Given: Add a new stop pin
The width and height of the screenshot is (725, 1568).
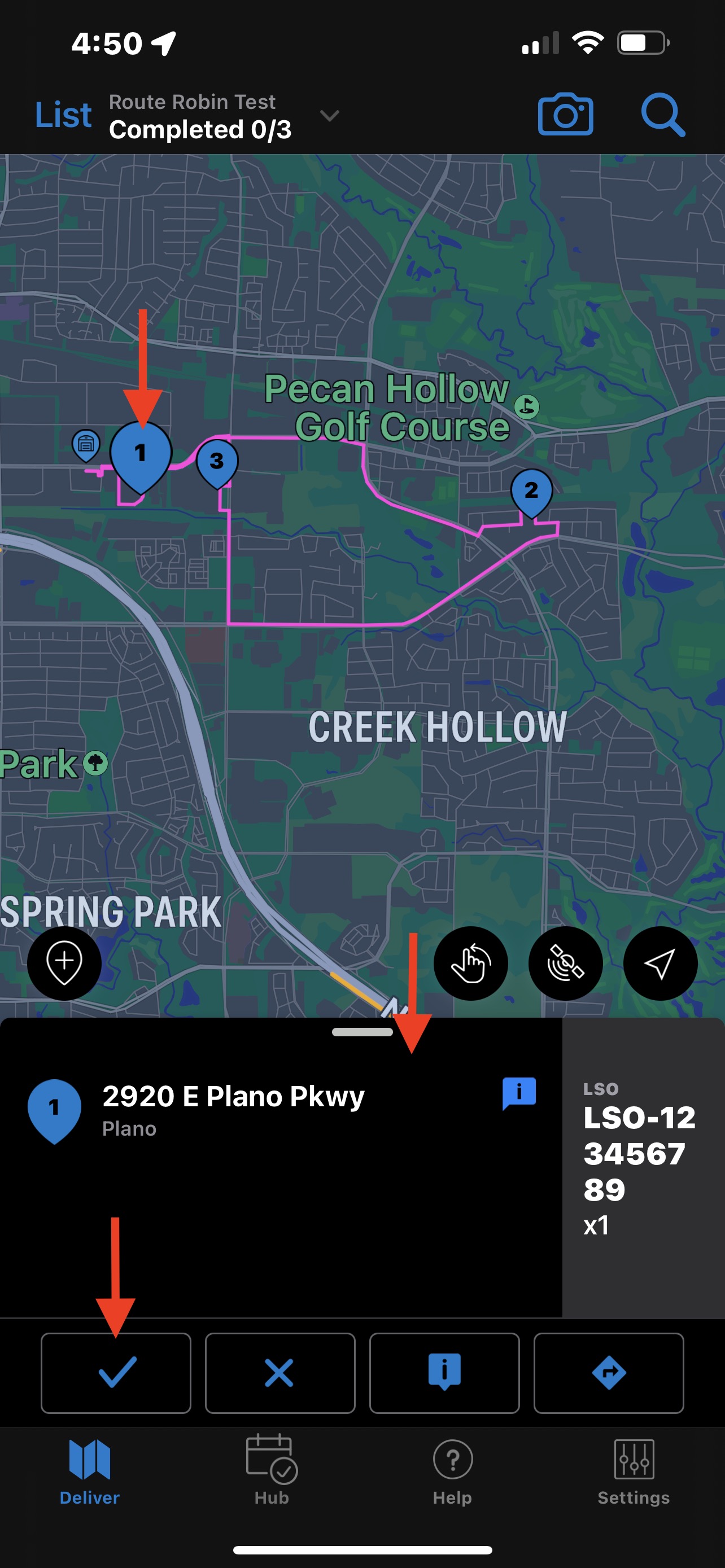Looking at the screenshot, I should coord(64,962).
